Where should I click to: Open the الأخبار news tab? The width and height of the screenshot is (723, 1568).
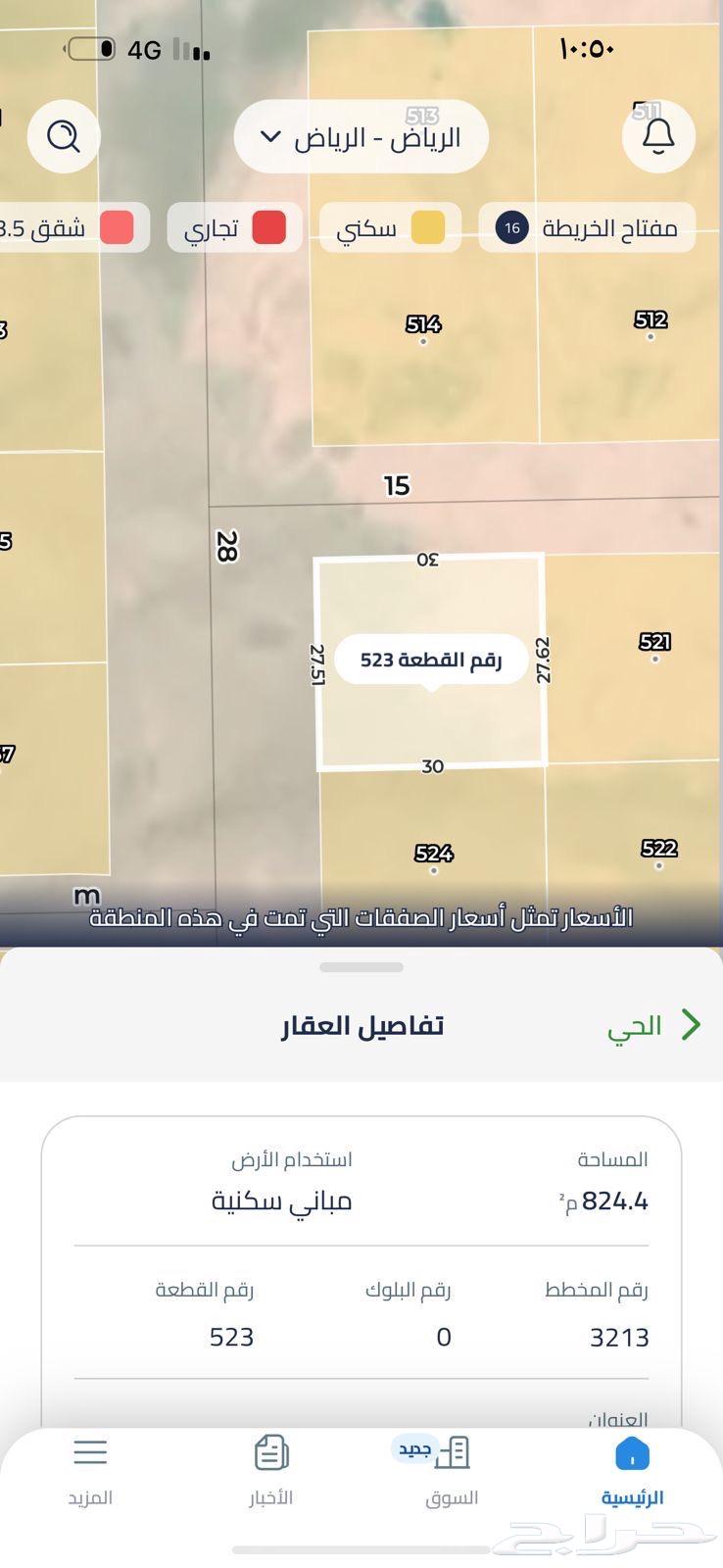pos(270,1470)
